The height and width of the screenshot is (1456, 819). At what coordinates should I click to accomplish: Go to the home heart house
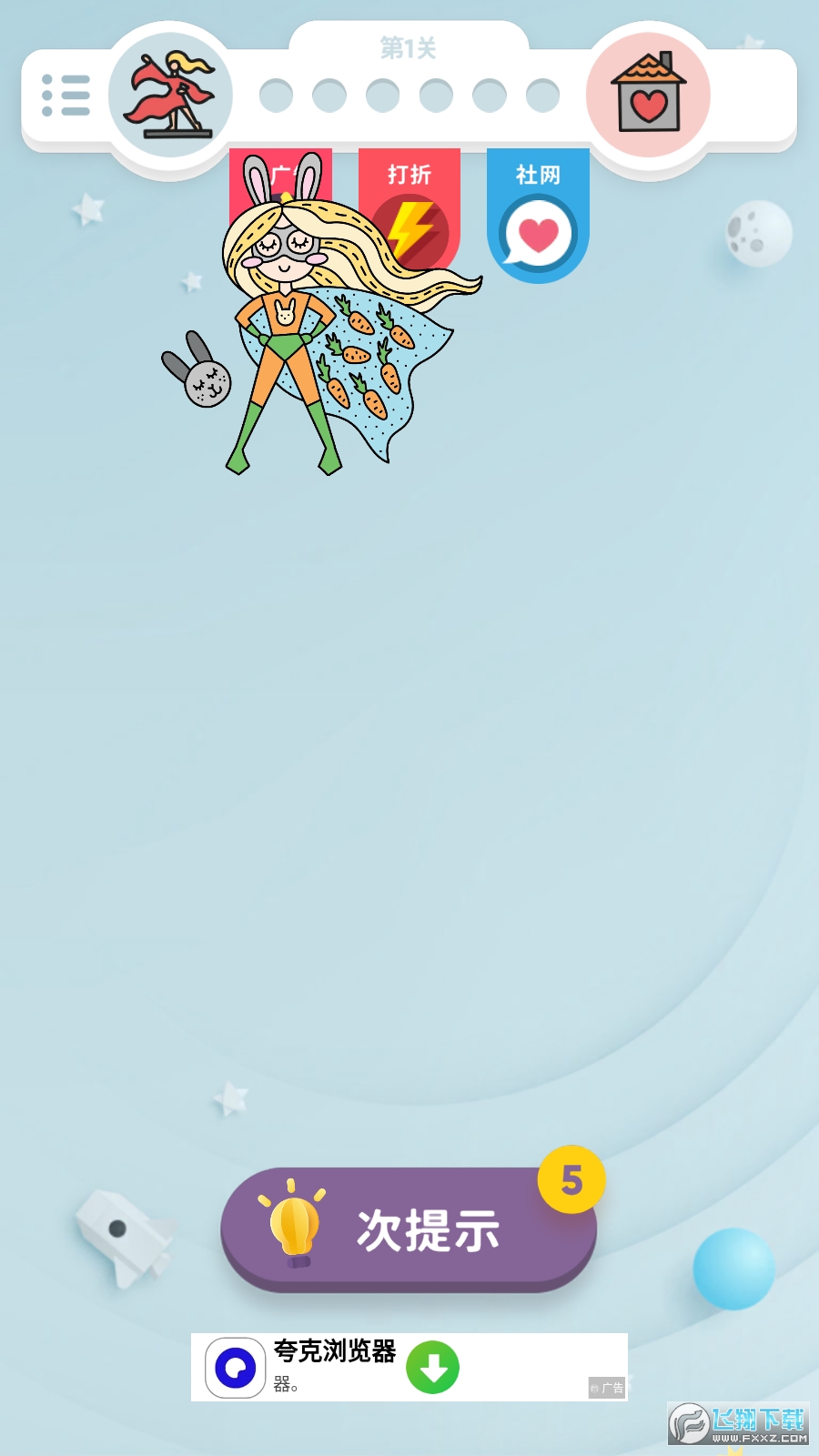click(x=648, y=95)
